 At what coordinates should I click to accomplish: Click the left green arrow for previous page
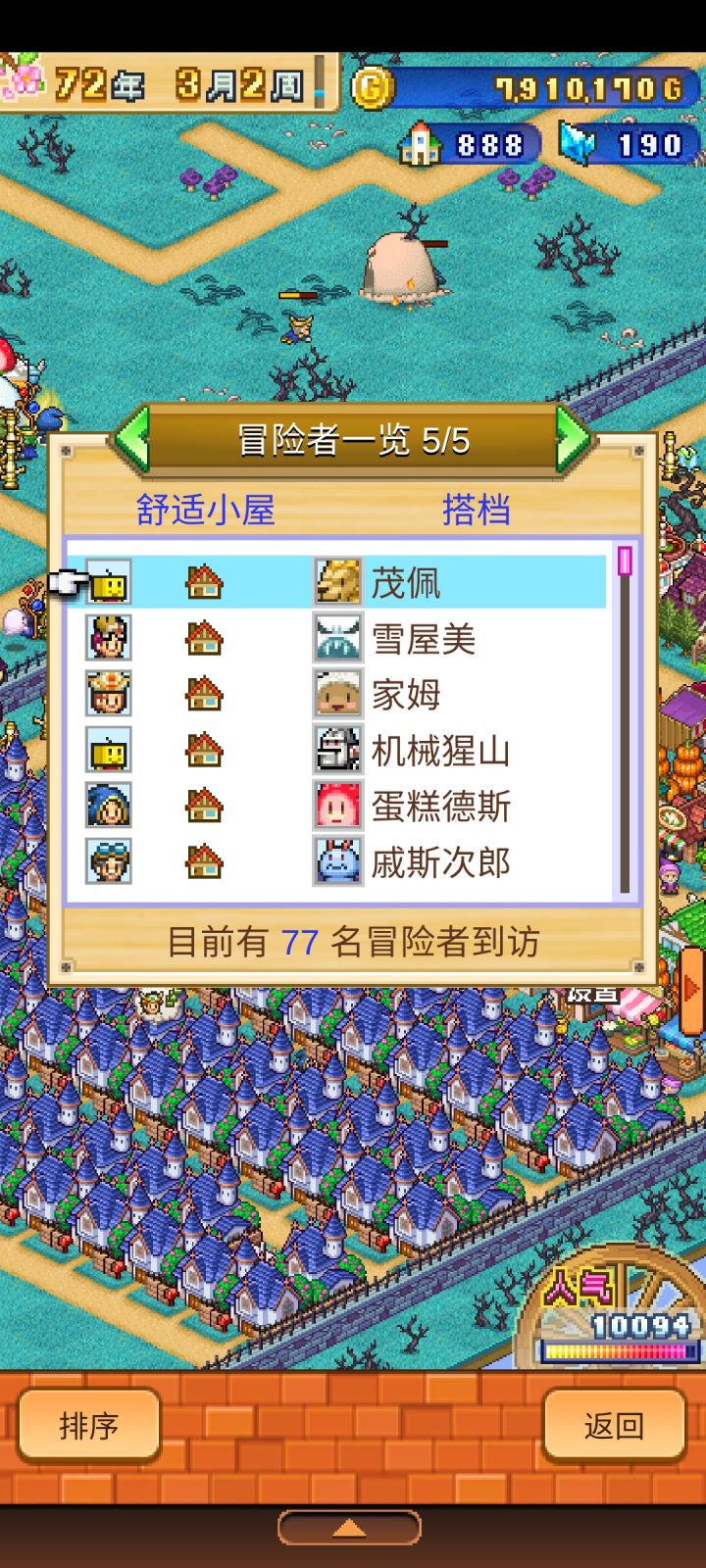(x=134, y=440)
